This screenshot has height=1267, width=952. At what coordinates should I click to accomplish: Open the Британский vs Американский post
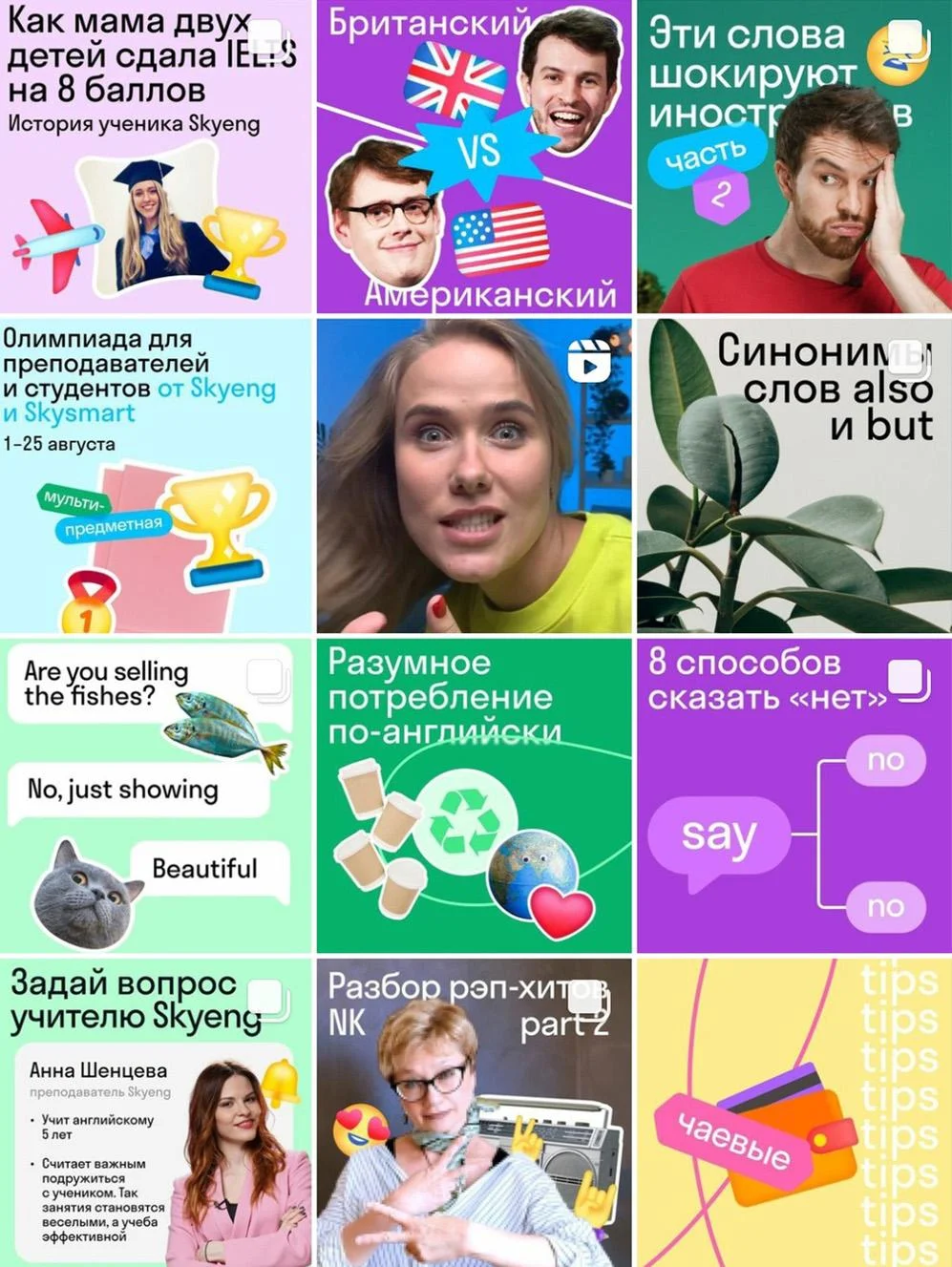474,158
